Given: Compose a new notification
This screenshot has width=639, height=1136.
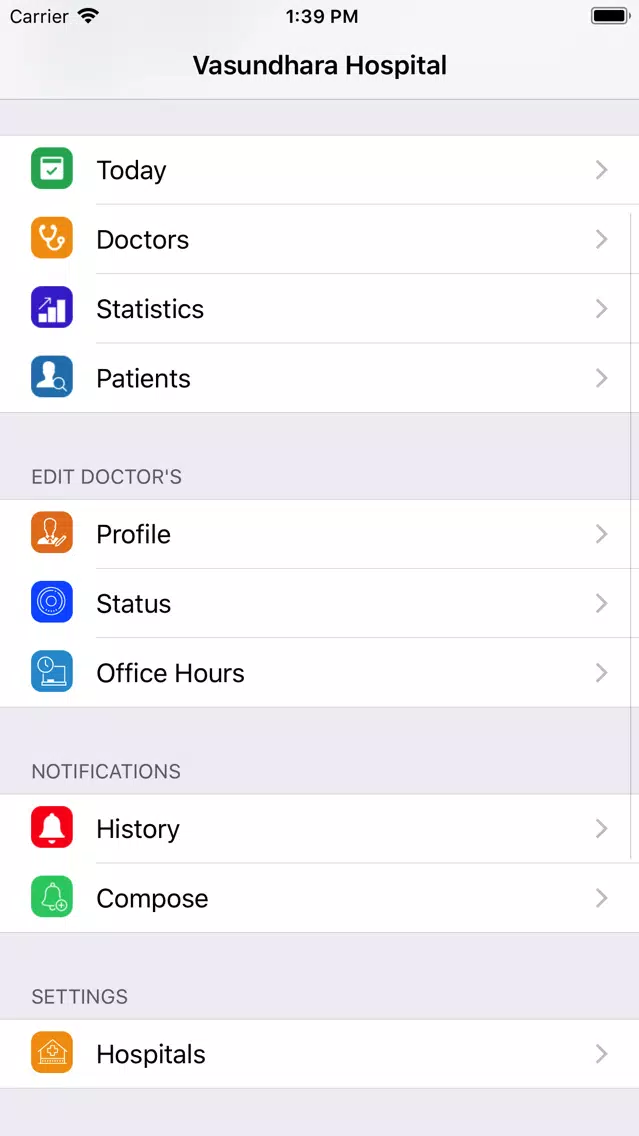Looking at the screenshot, I should pos(320,898).
